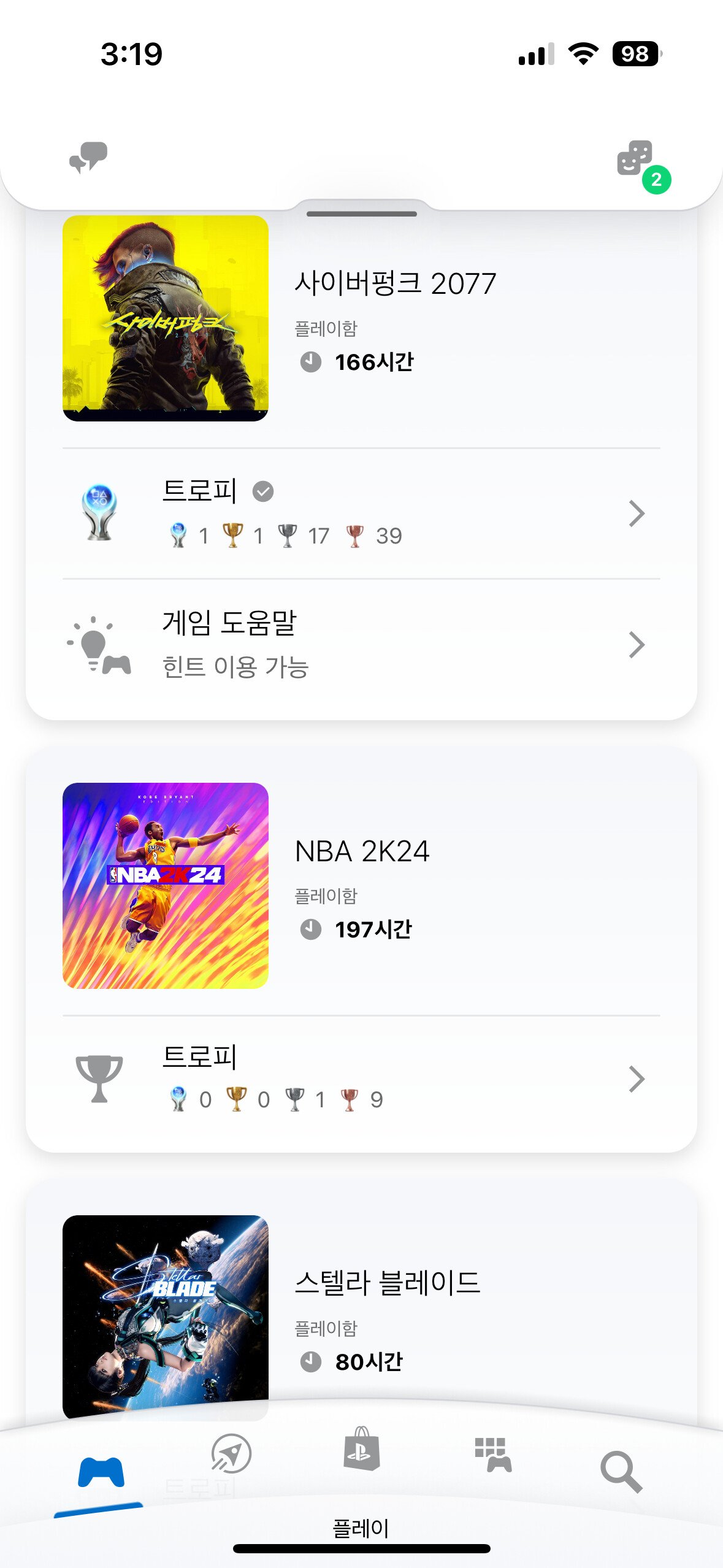
Task: Open NBA 2K24 트로피 row
Action: (361, 1078)
